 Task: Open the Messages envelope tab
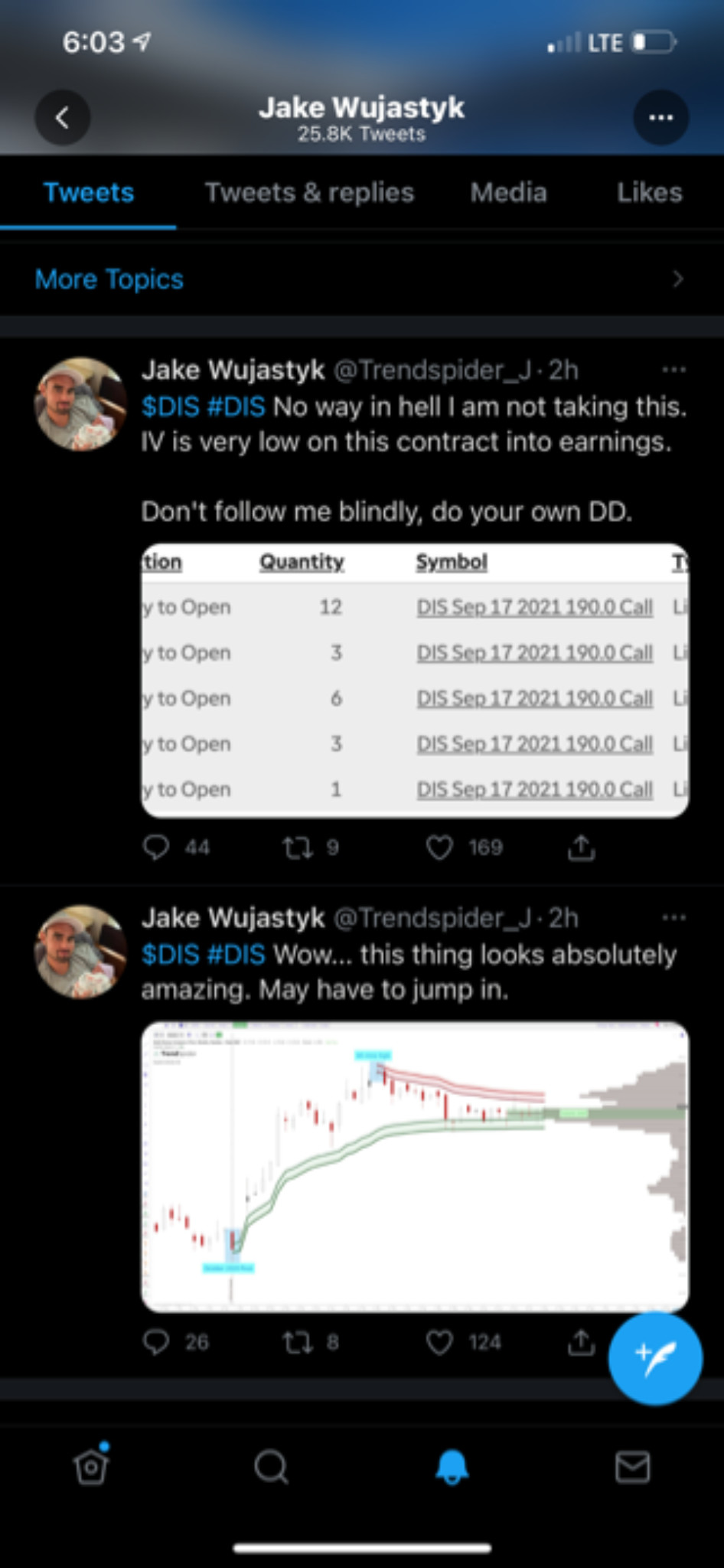(x=633, y=1467)
